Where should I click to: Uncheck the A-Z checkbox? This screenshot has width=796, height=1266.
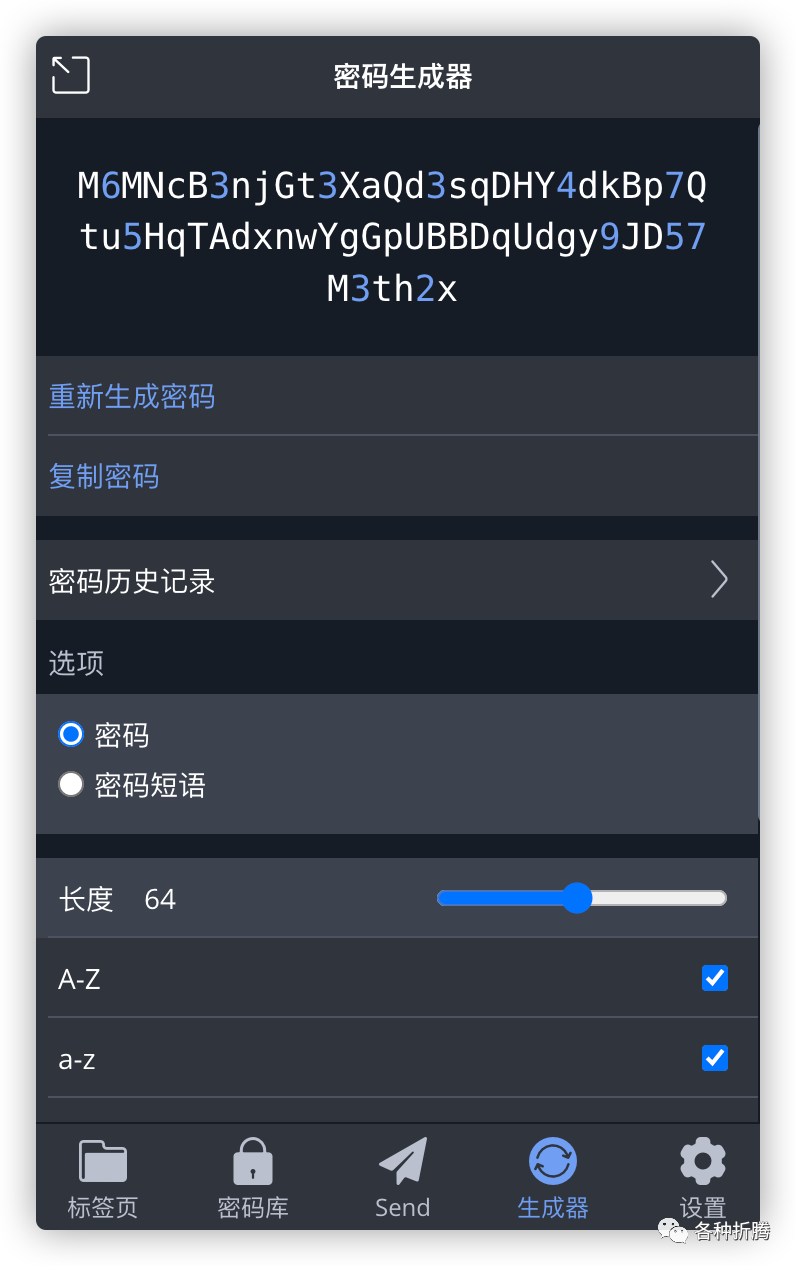click(714, 978)
